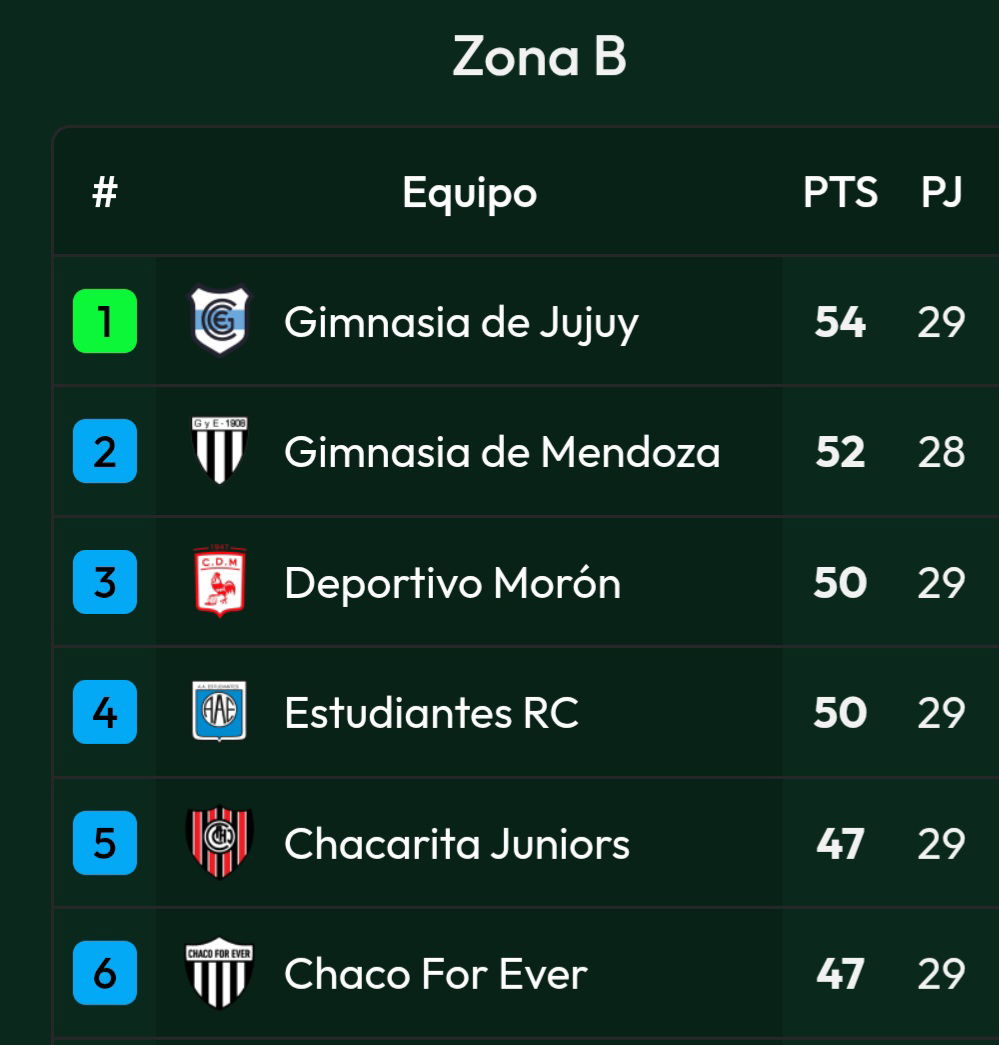999x1045 pixels.
Task: Select Deportivo Morón in the standings
Action: [x=452, y=583]
